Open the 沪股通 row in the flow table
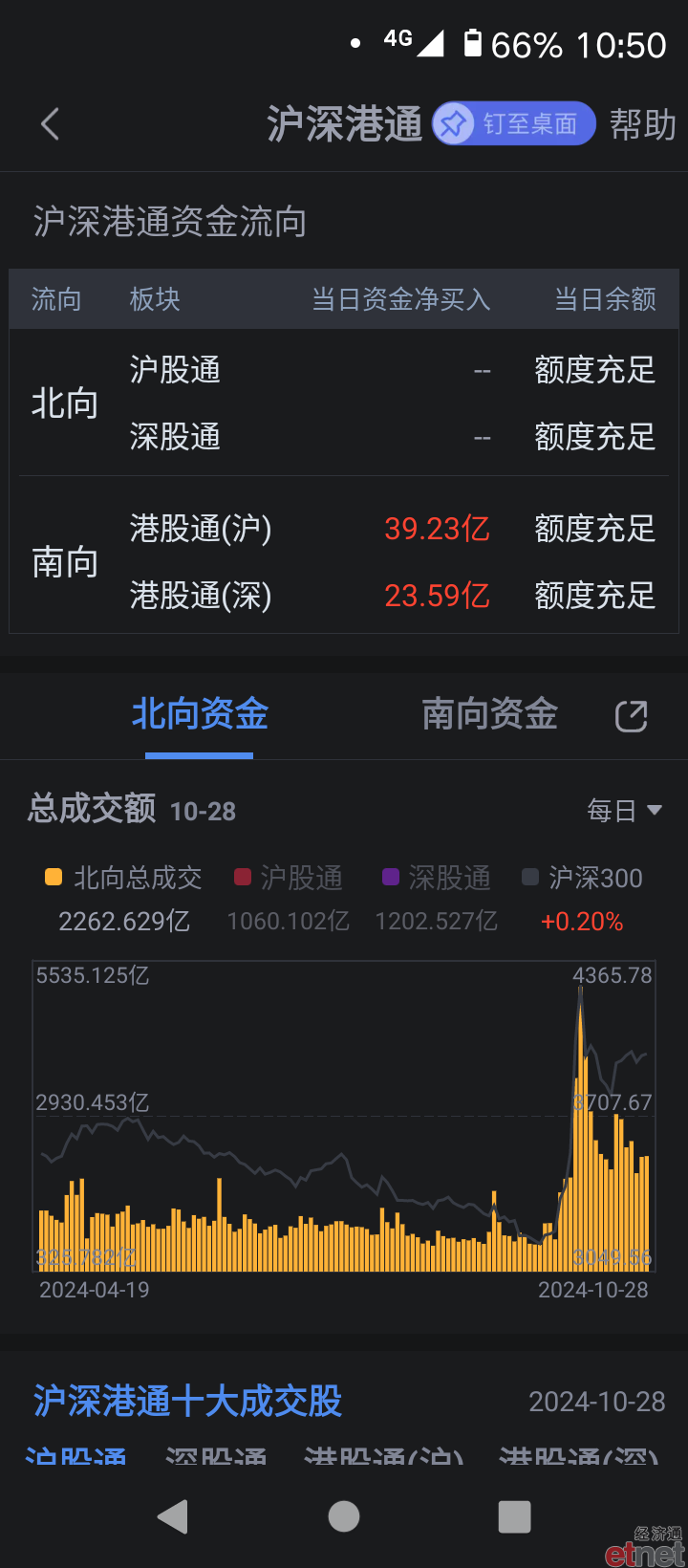 [x=392, y=370]
